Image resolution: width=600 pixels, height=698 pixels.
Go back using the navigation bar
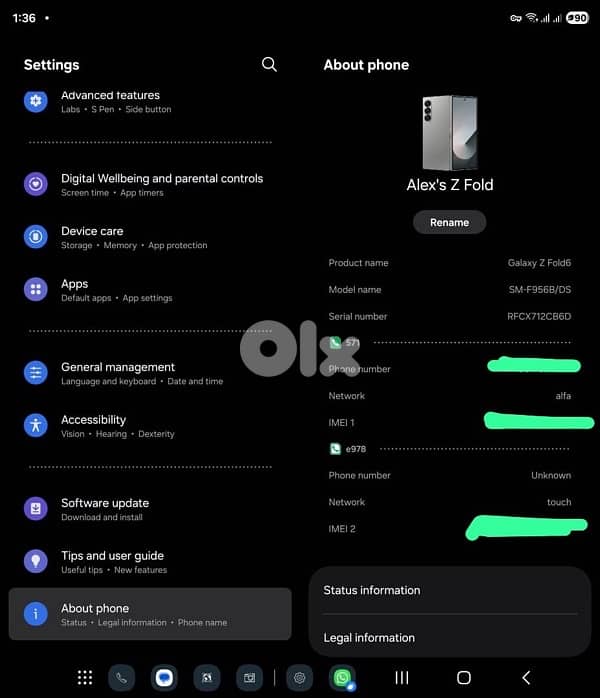click(526, 678)
